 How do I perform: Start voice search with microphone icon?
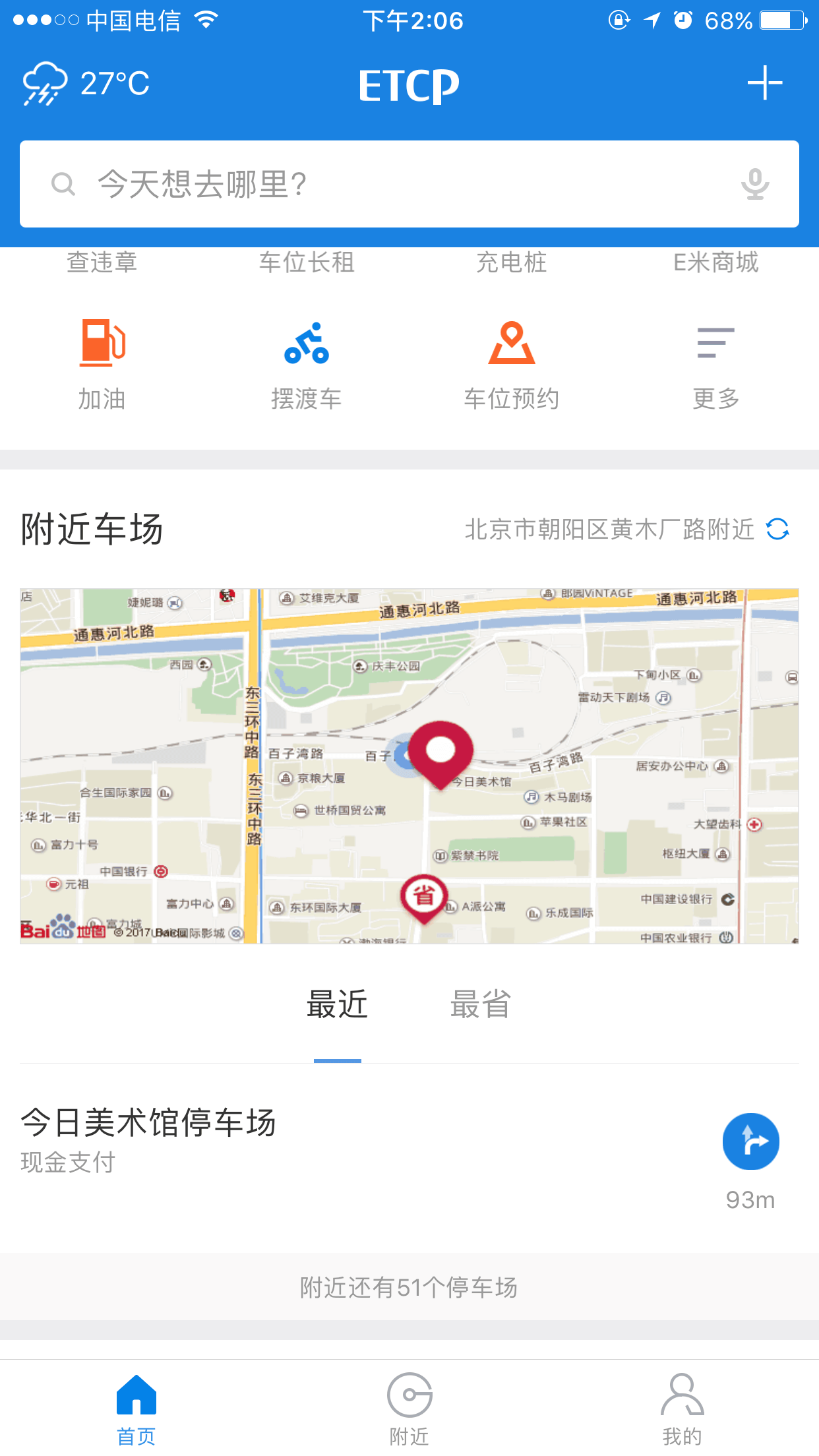click(755, 184)
